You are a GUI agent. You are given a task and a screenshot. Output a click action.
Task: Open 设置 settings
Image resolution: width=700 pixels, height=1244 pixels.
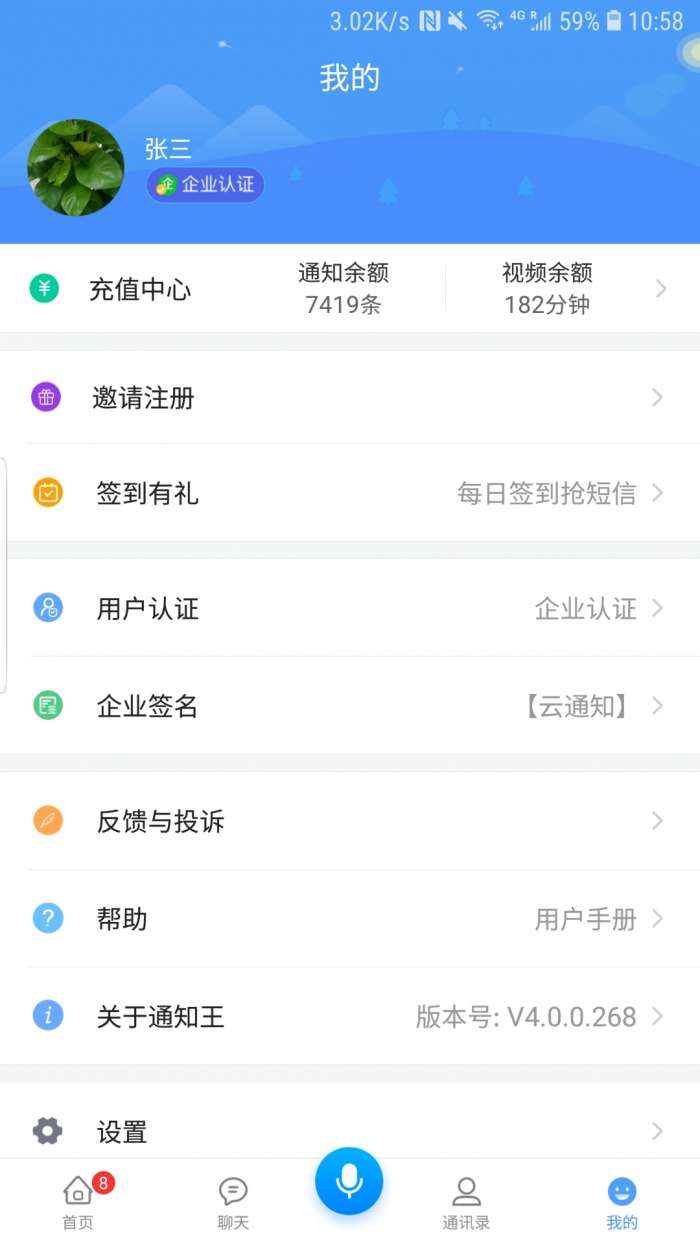(350, 1132)
